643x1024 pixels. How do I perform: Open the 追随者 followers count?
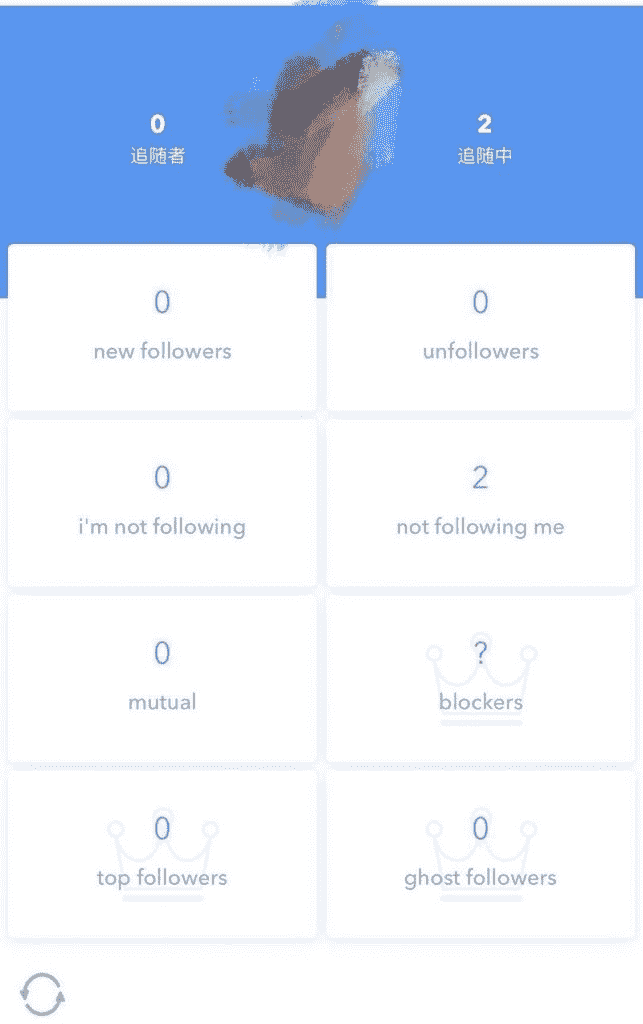tap(157, 139)
